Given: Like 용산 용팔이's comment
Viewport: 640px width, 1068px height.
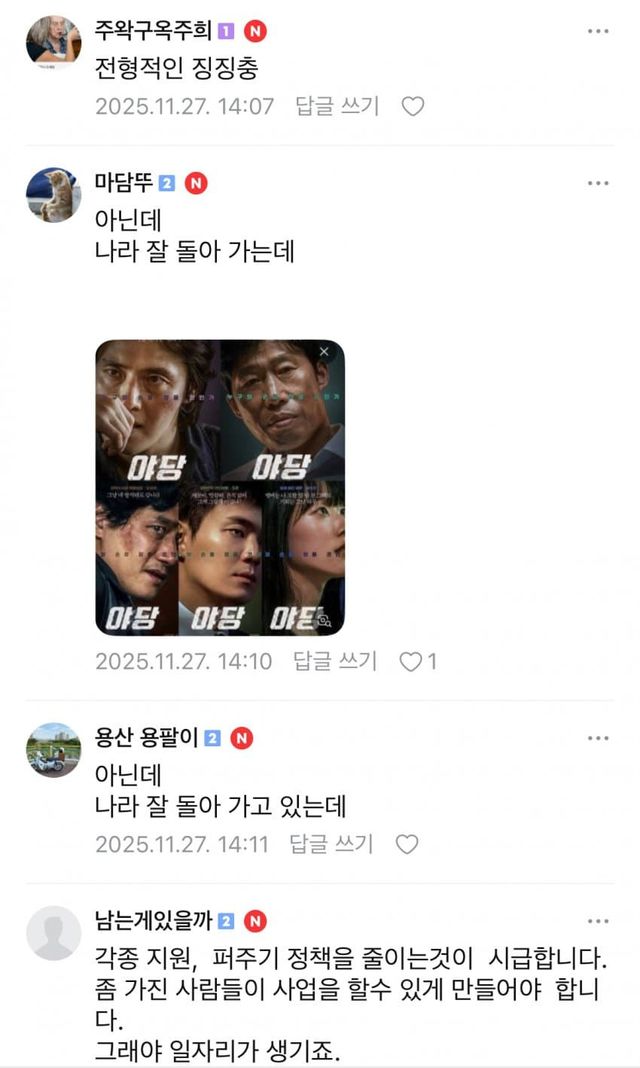Looking at the screenshot, I should (407, 844).
